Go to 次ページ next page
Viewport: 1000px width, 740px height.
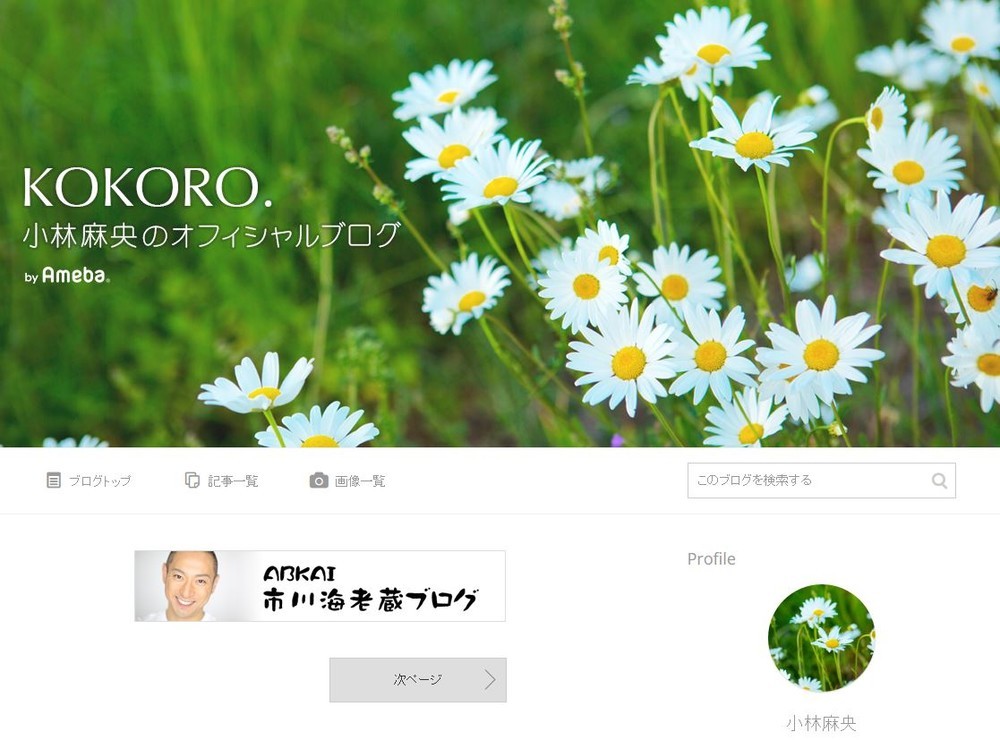coord(418,680)
